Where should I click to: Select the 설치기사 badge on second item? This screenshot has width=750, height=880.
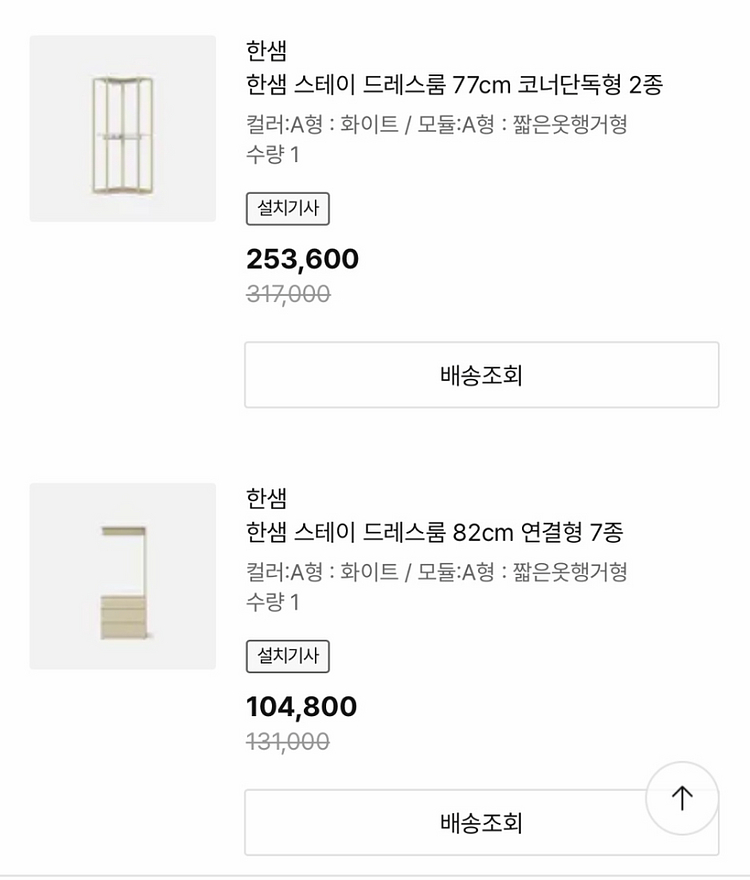point(287,656)
